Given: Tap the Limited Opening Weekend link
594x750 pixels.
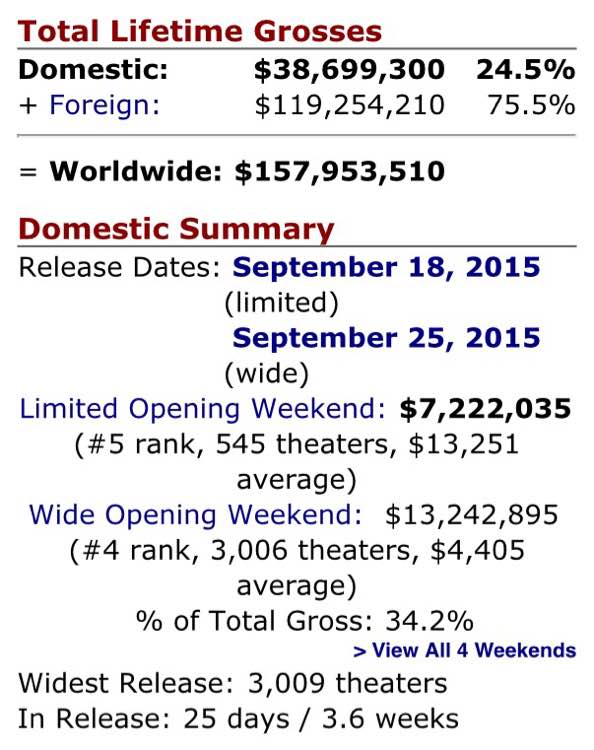Looking at the screenshot, I should 202,409.
